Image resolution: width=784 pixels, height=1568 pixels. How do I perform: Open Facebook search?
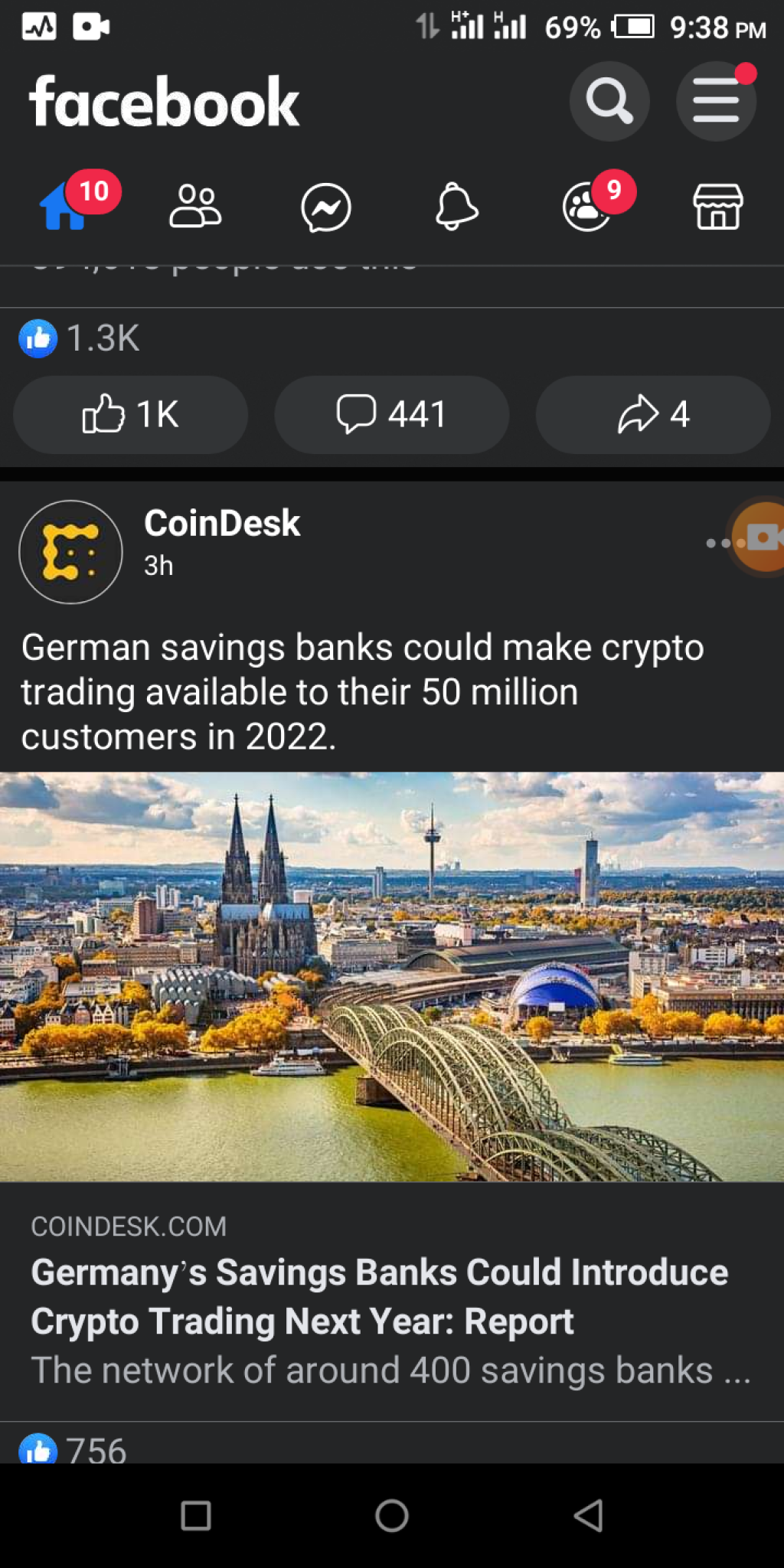click(x=609, y=101)
